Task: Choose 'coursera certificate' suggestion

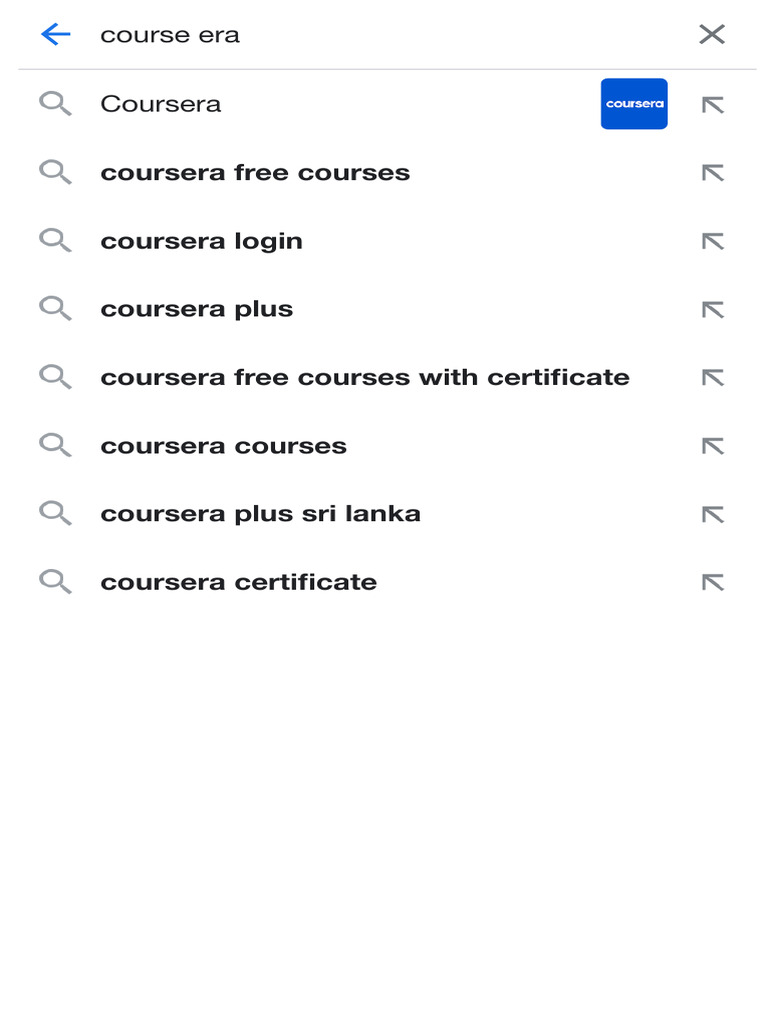Action: click(239, 582)
